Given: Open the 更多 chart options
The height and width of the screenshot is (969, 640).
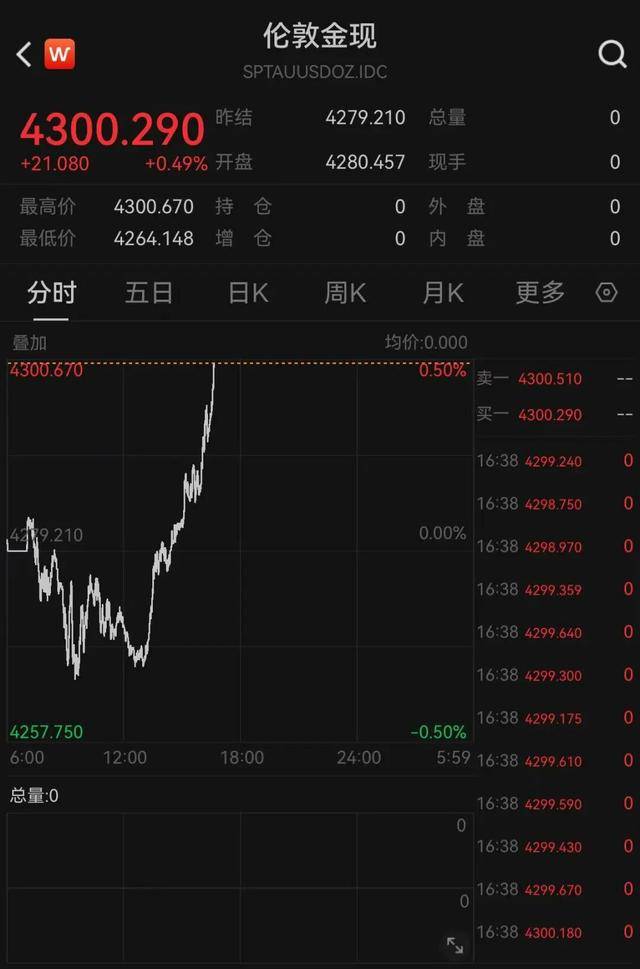Looking at the screenshot, I should 540,293.
